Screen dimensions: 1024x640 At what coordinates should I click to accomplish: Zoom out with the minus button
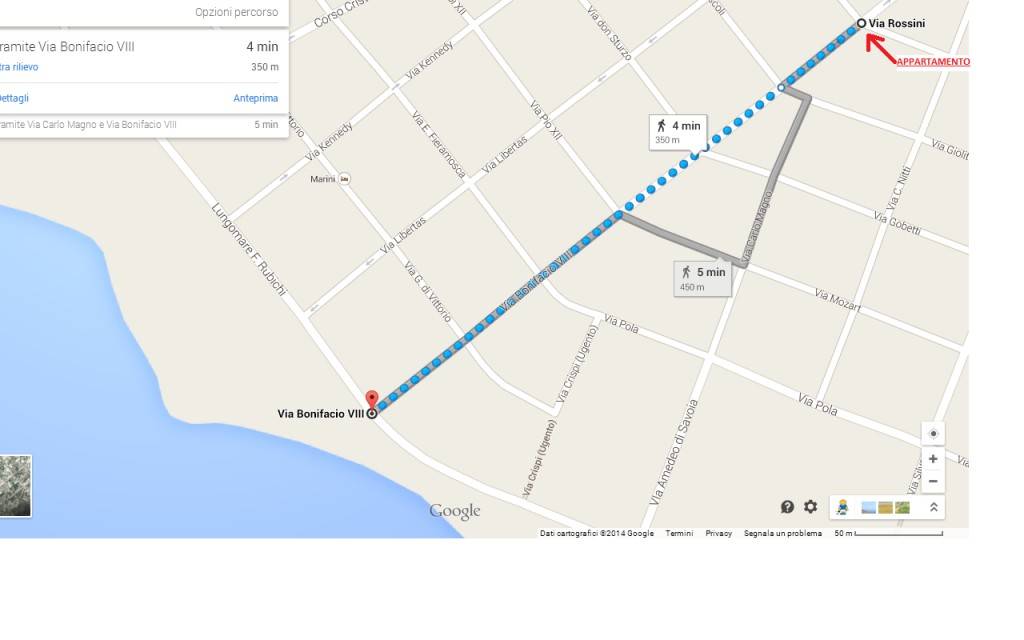[x=933, y=481]
